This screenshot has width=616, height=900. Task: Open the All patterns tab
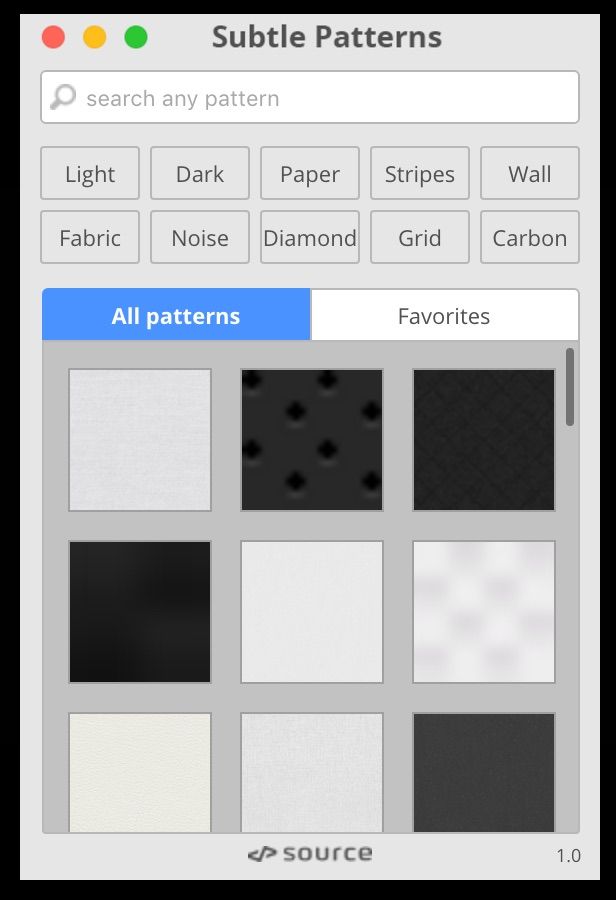[176, 316]
